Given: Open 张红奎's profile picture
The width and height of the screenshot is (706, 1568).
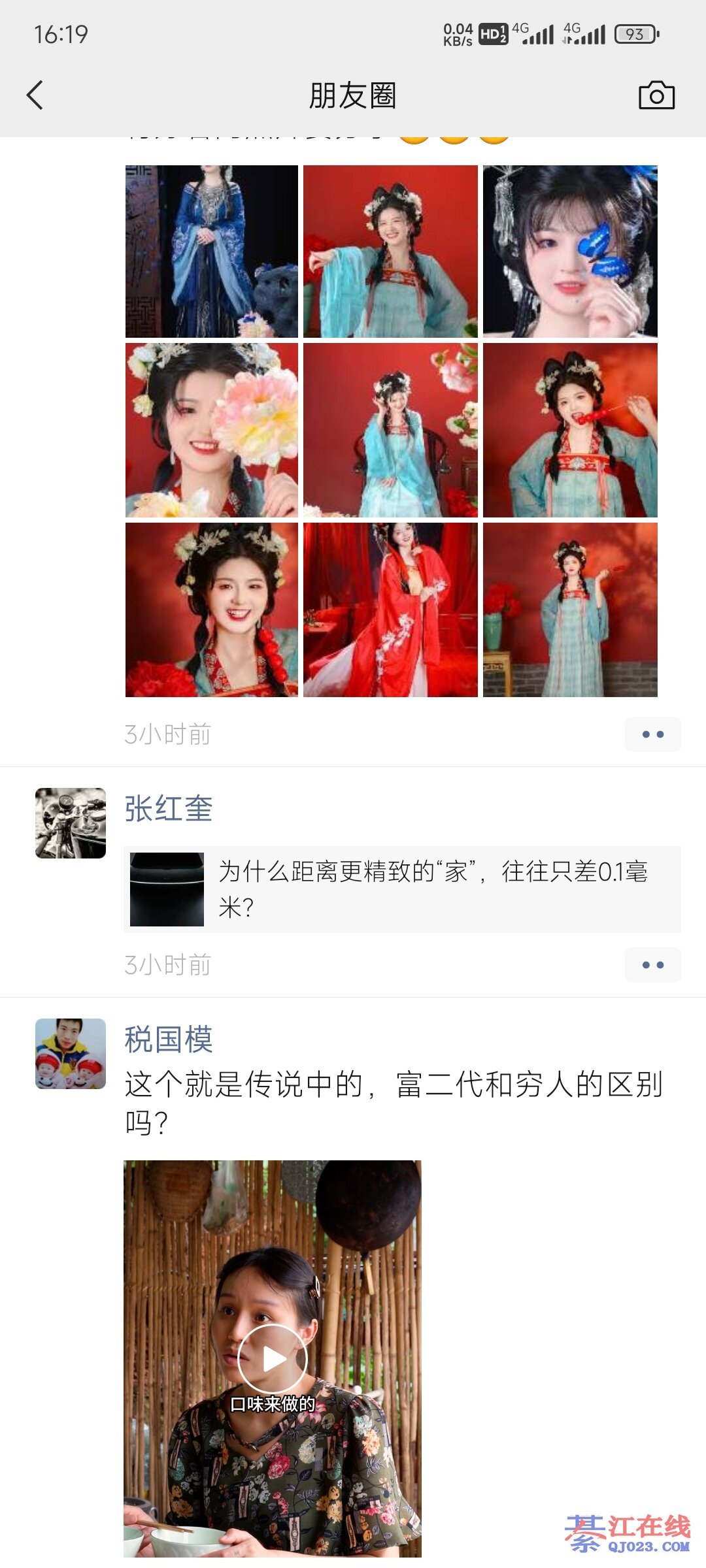Looking at the screenshot, I should tap(71, 823).
